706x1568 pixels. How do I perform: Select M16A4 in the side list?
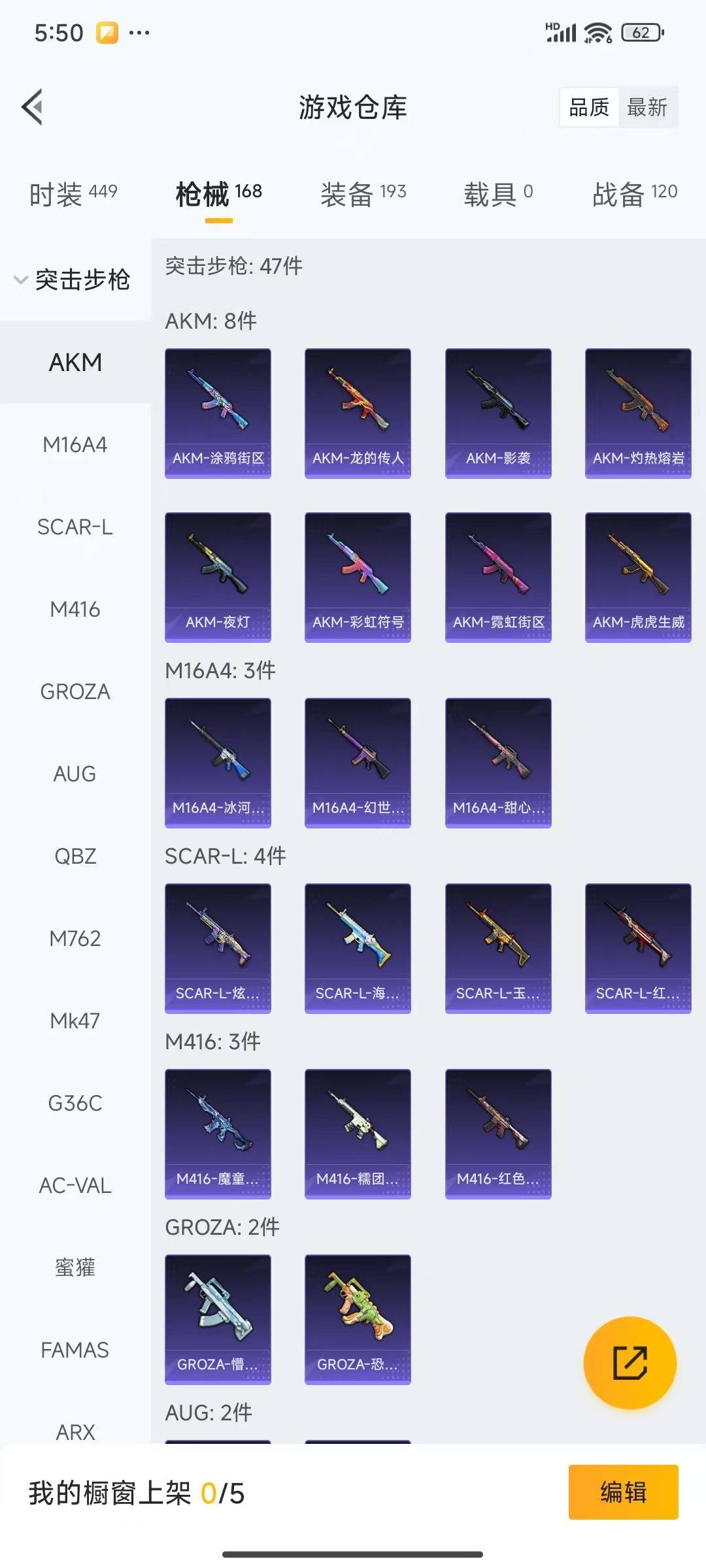point(75,445)
